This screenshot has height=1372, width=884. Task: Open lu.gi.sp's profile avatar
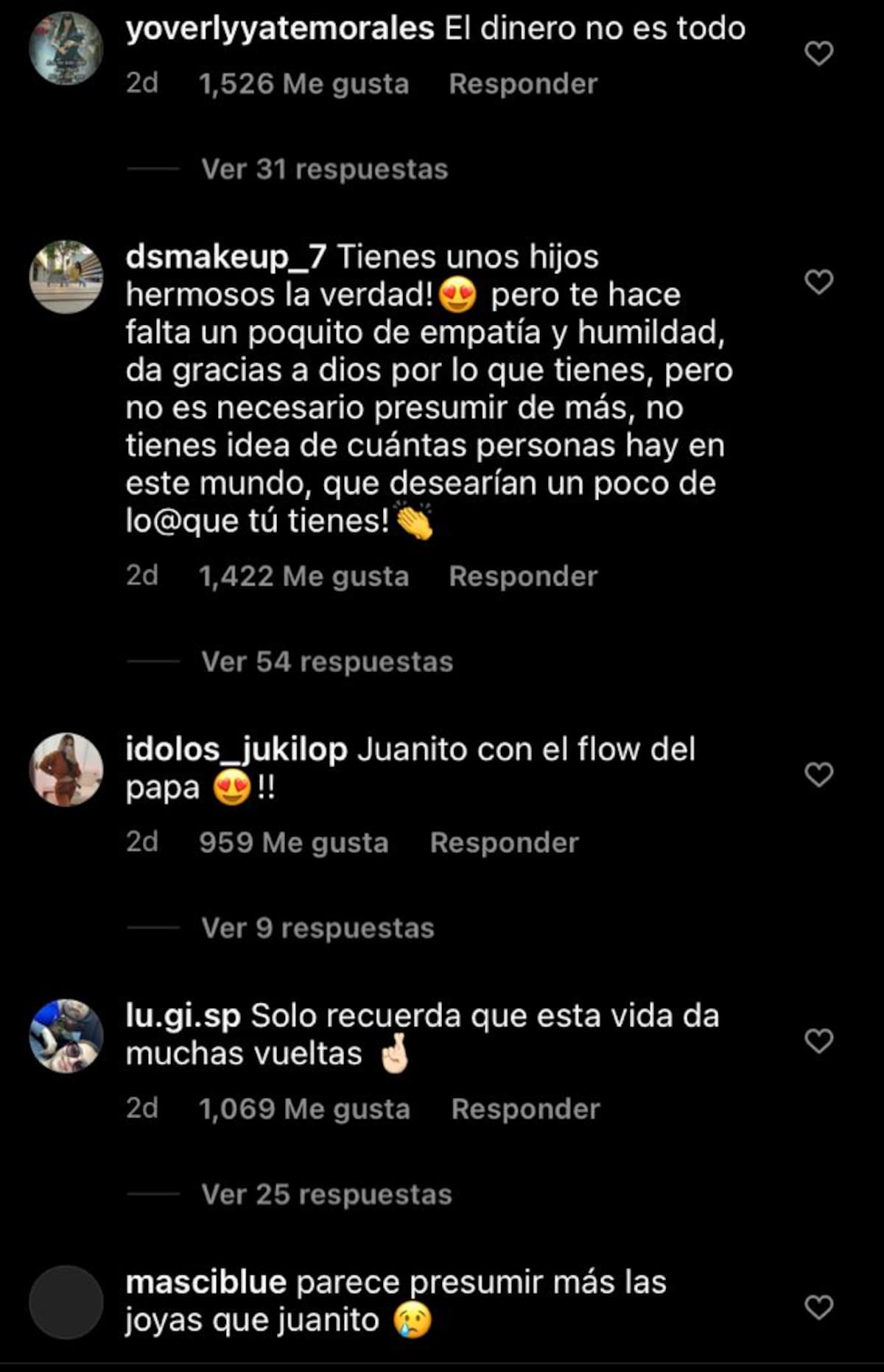[66, 1036]
